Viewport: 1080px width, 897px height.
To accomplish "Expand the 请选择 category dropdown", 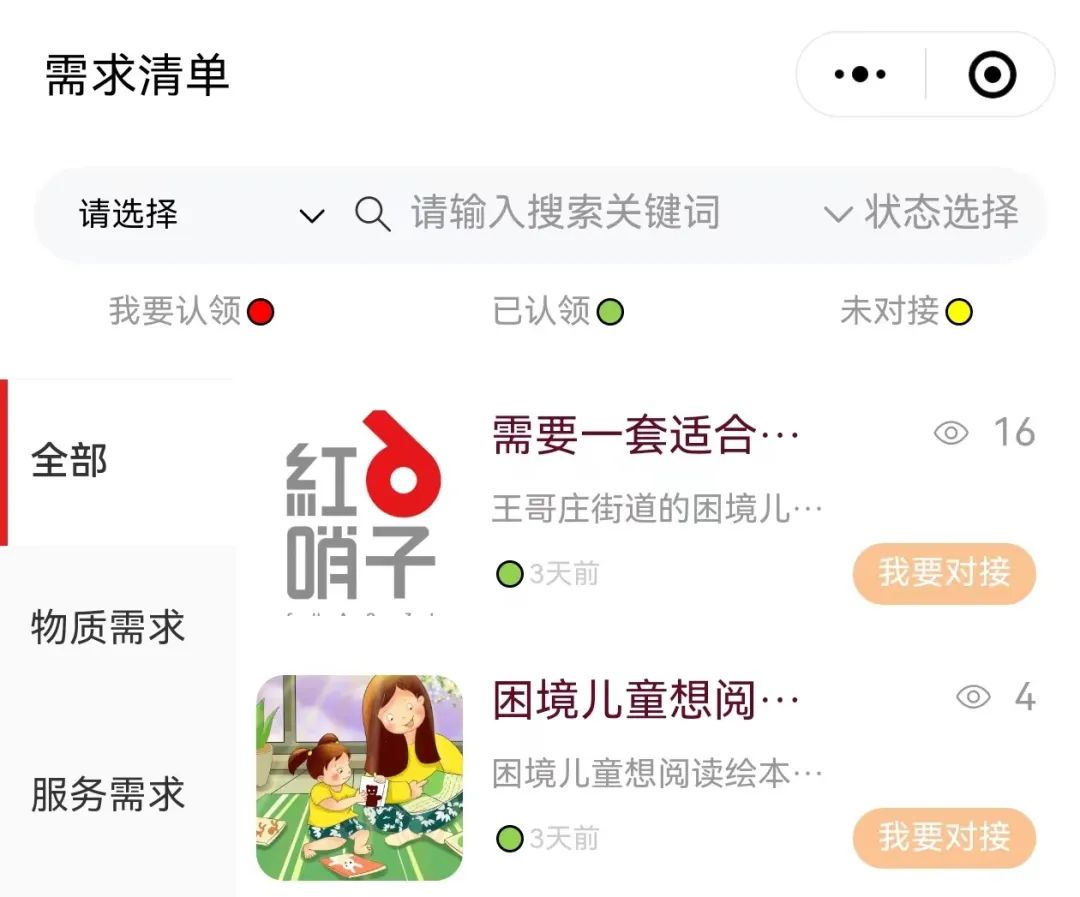I will pos(200,214).
